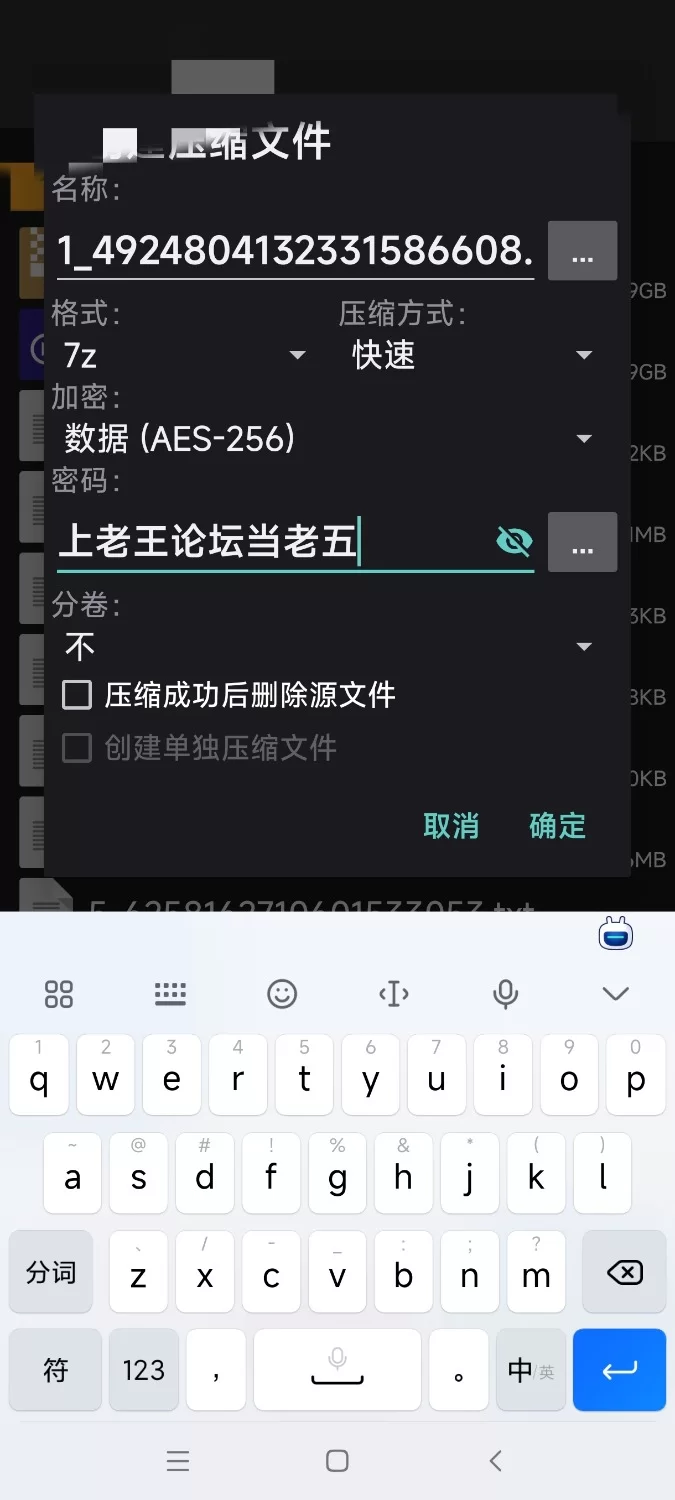This screenshot has height=1500, width=675.
Task: Open the 123 number keyboard
Action: point(143,1370)
